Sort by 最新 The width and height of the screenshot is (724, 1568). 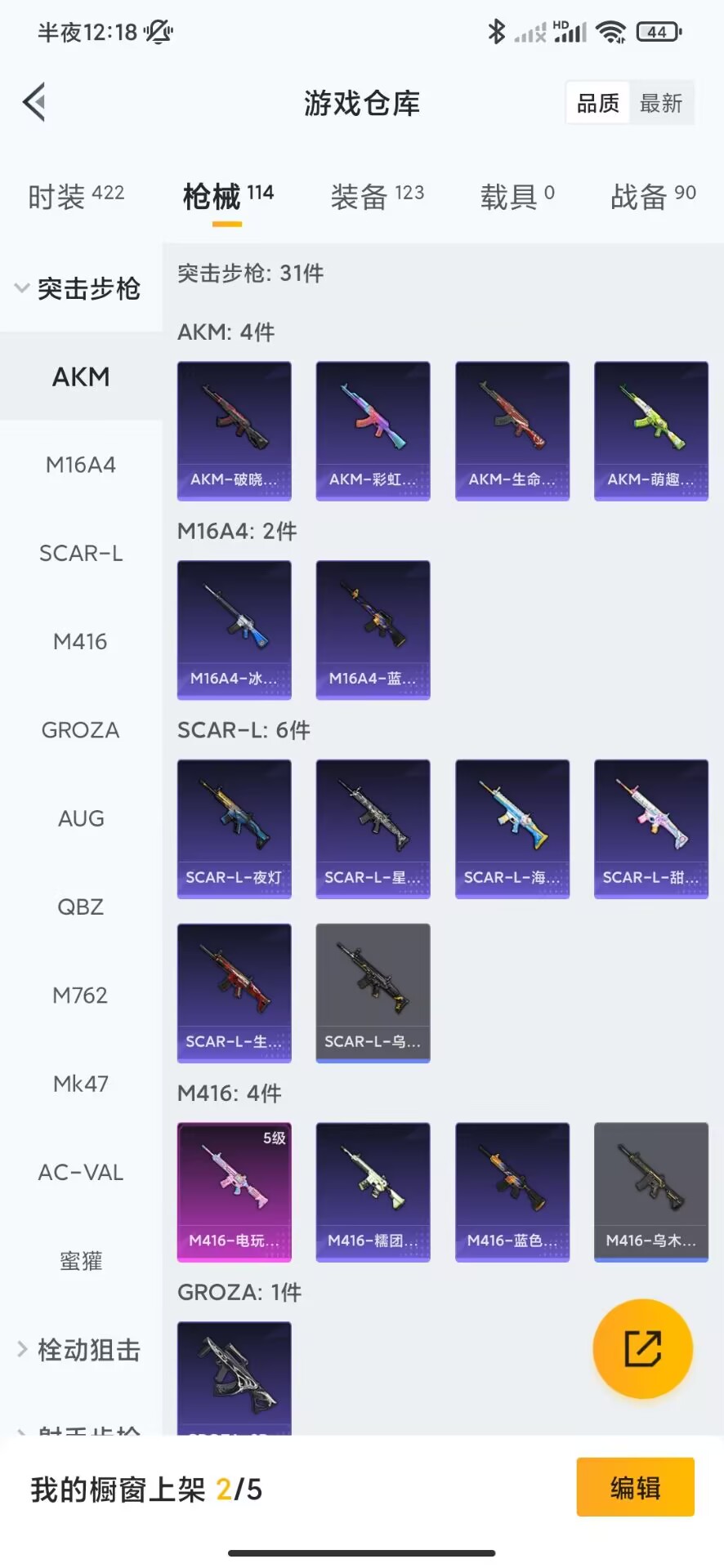(660, 103)
